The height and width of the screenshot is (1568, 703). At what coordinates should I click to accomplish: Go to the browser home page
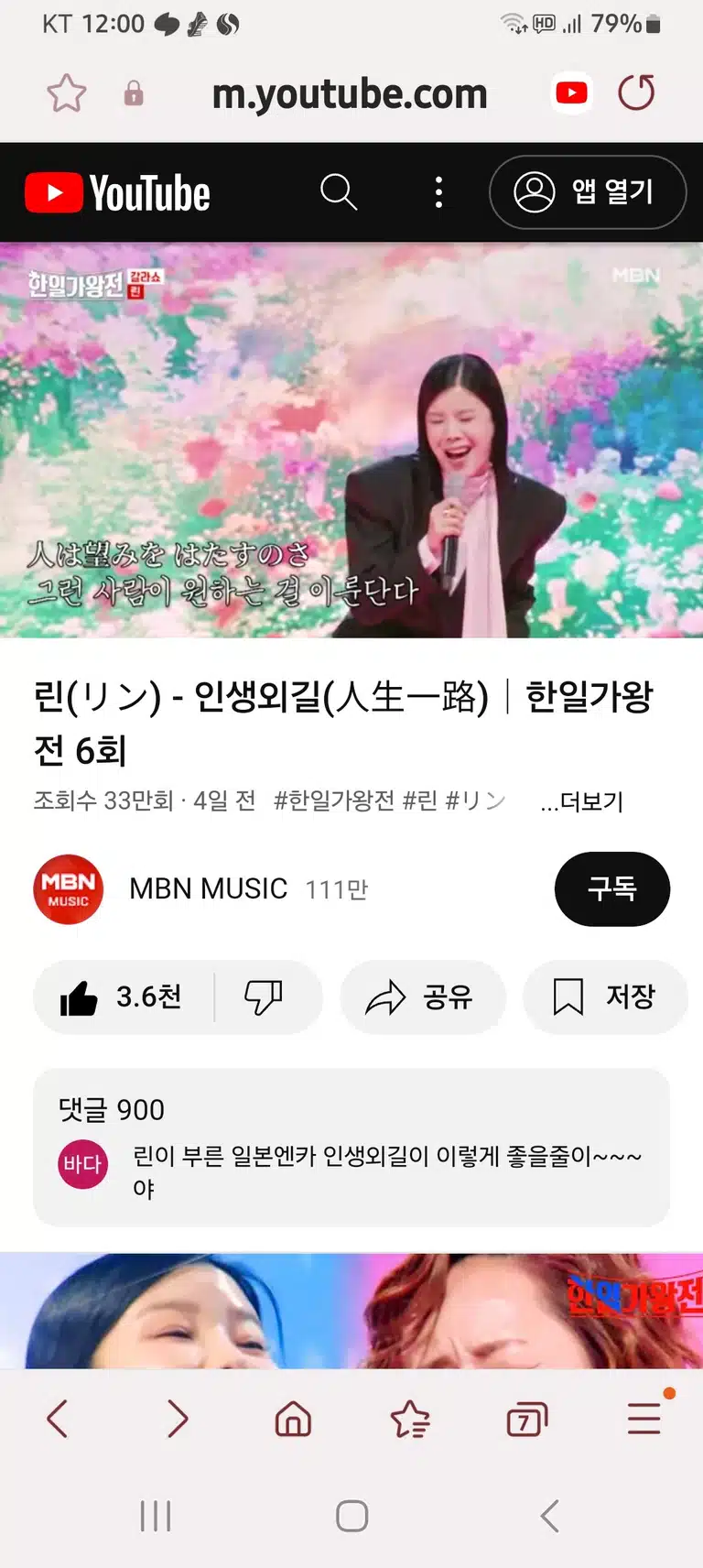[293, 1420]
